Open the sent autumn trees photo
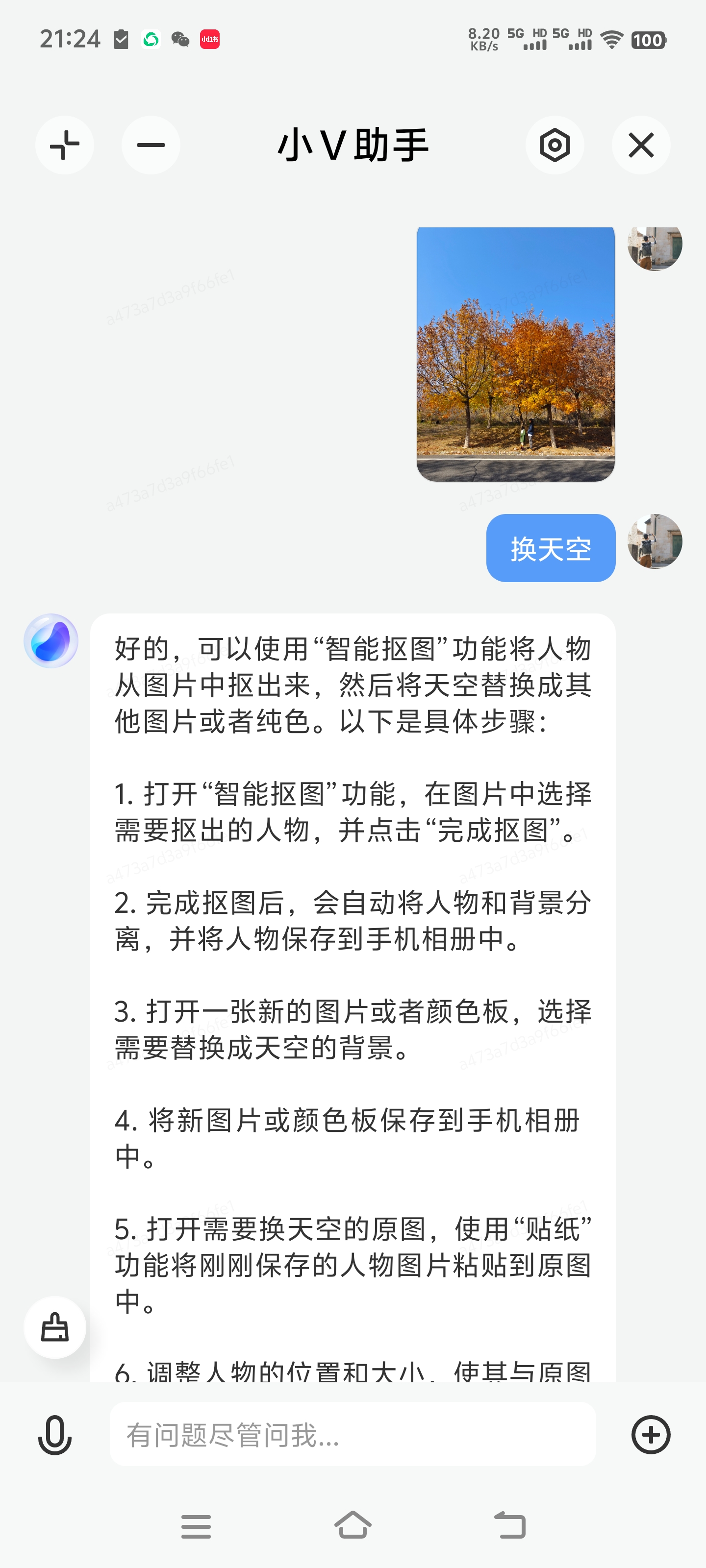This screenshot has width=706, height=1568. click(515, 354)
